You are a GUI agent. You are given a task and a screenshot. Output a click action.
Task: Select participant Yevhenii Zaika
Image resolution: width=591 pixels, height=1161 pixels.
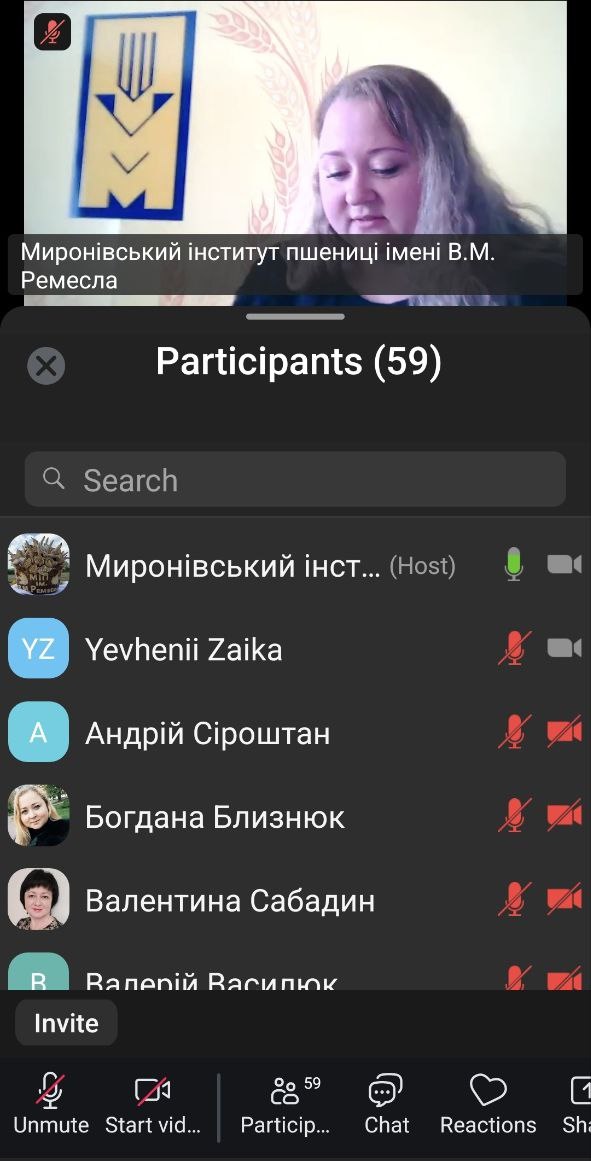[296, 649]
